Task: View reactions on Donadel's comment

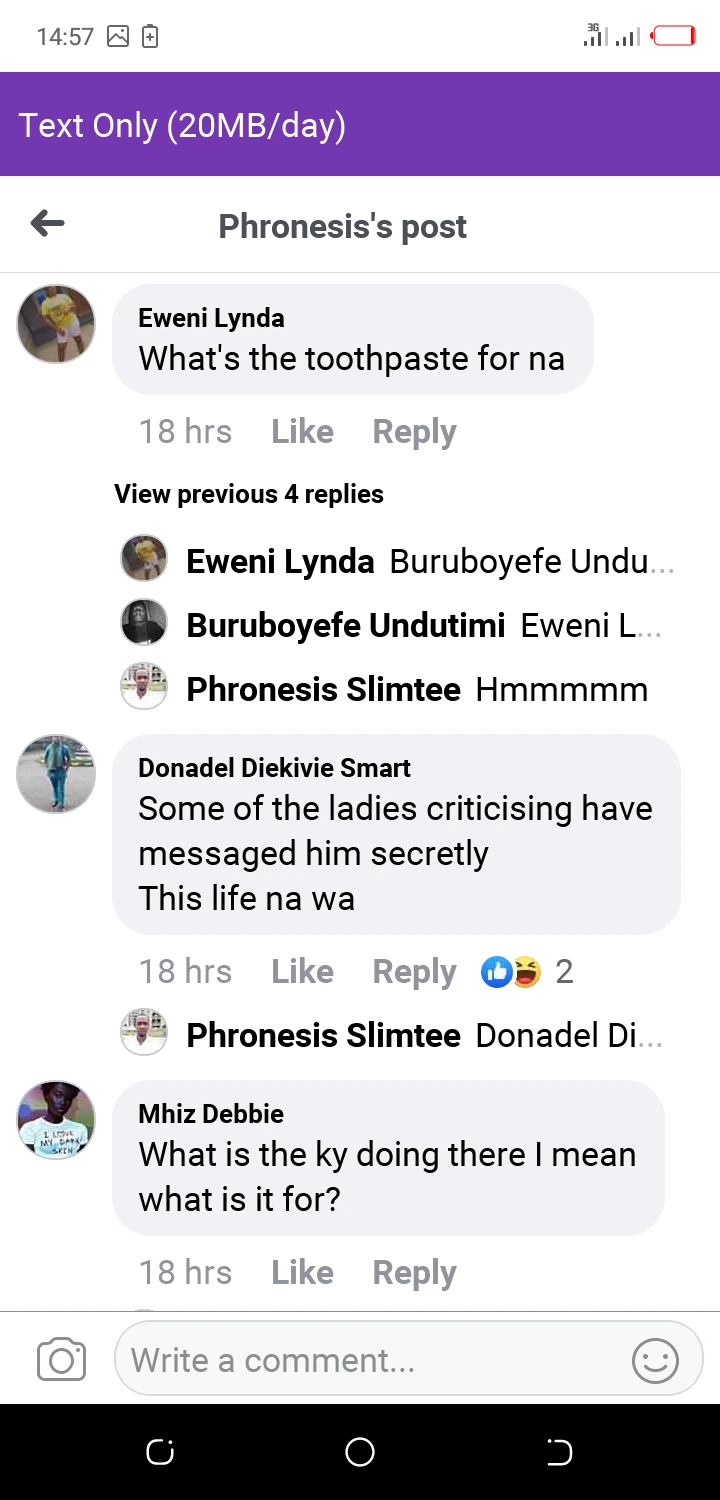Action: 526,972
